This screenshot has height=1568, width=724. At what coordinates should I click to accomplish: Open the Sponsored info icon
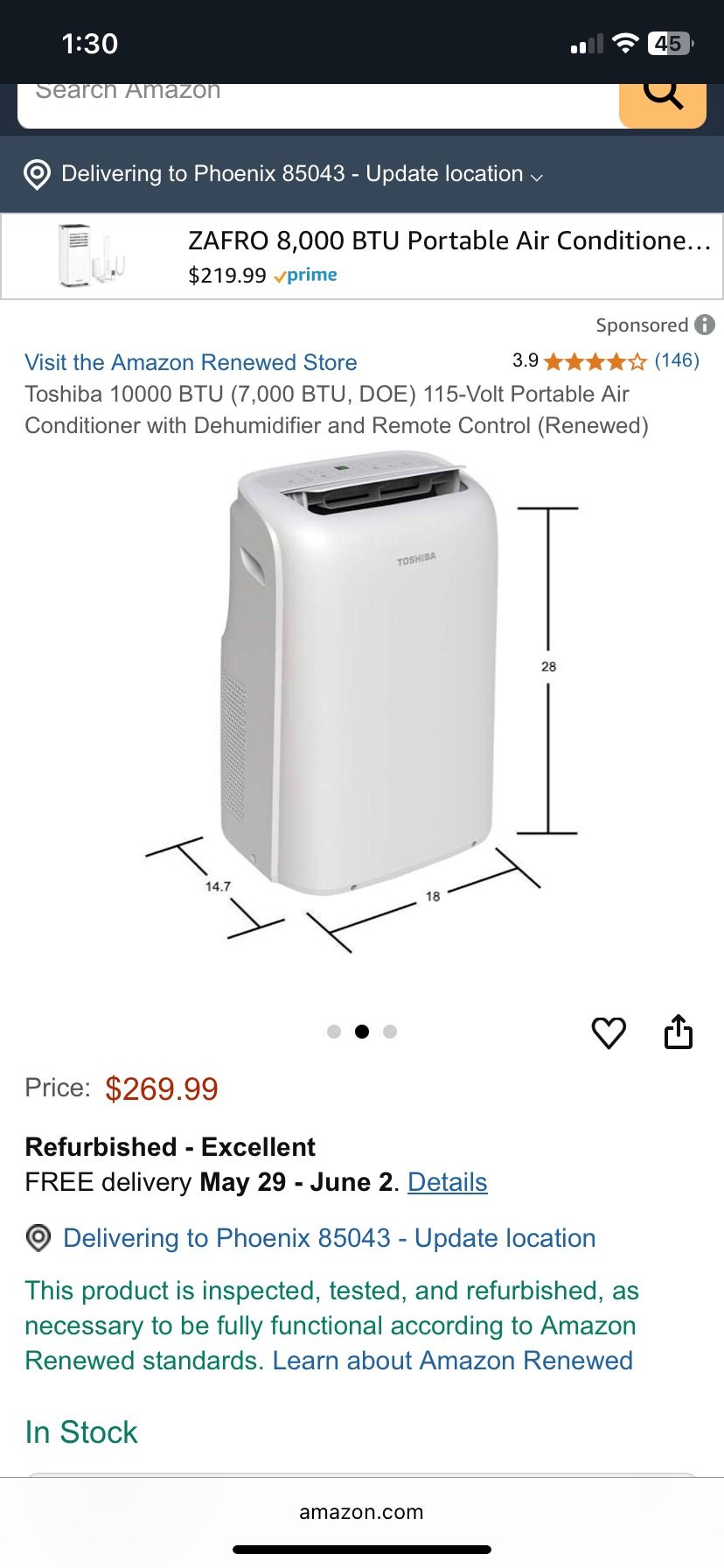pyautogui.click(x=705, y=325)
